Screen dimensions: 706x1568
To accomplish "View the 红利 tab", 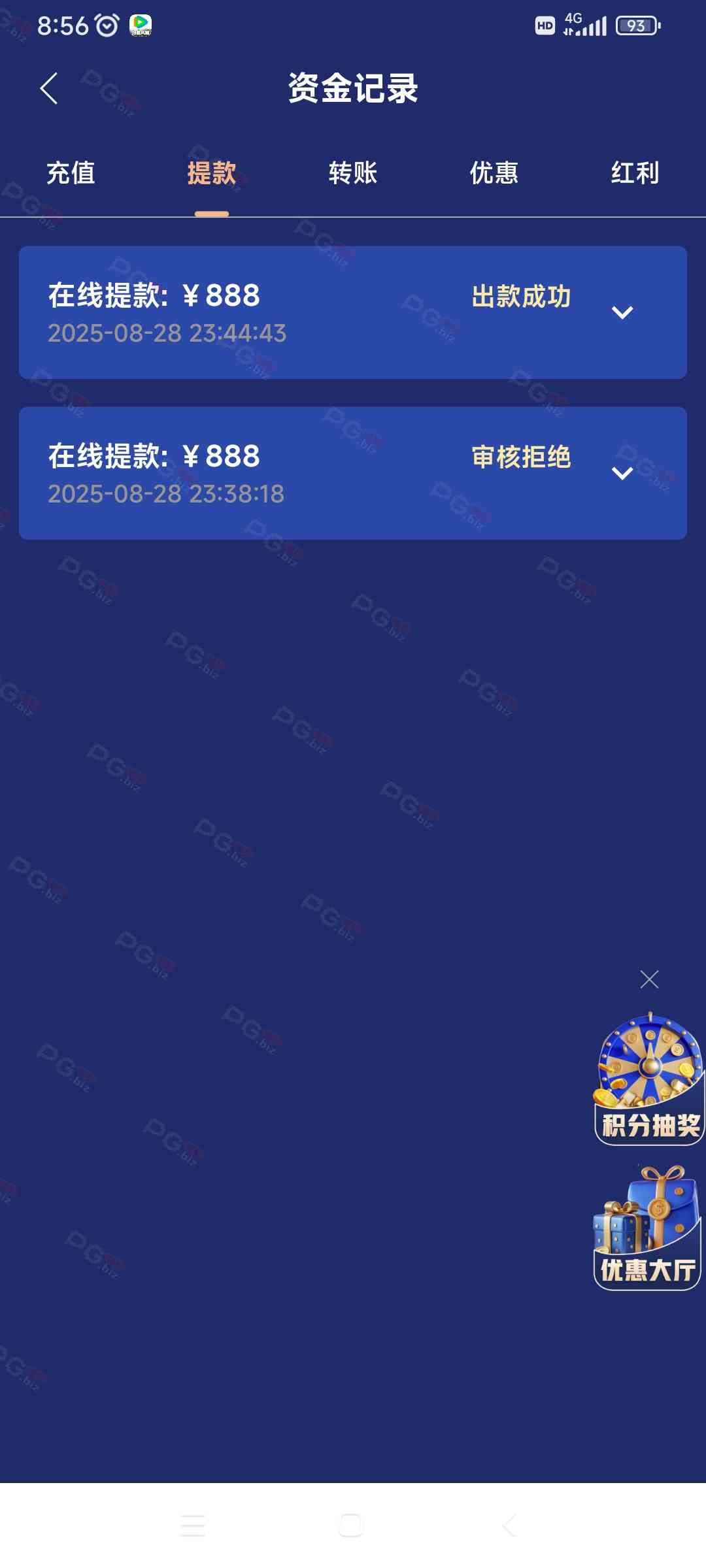I will coord(635,173).
